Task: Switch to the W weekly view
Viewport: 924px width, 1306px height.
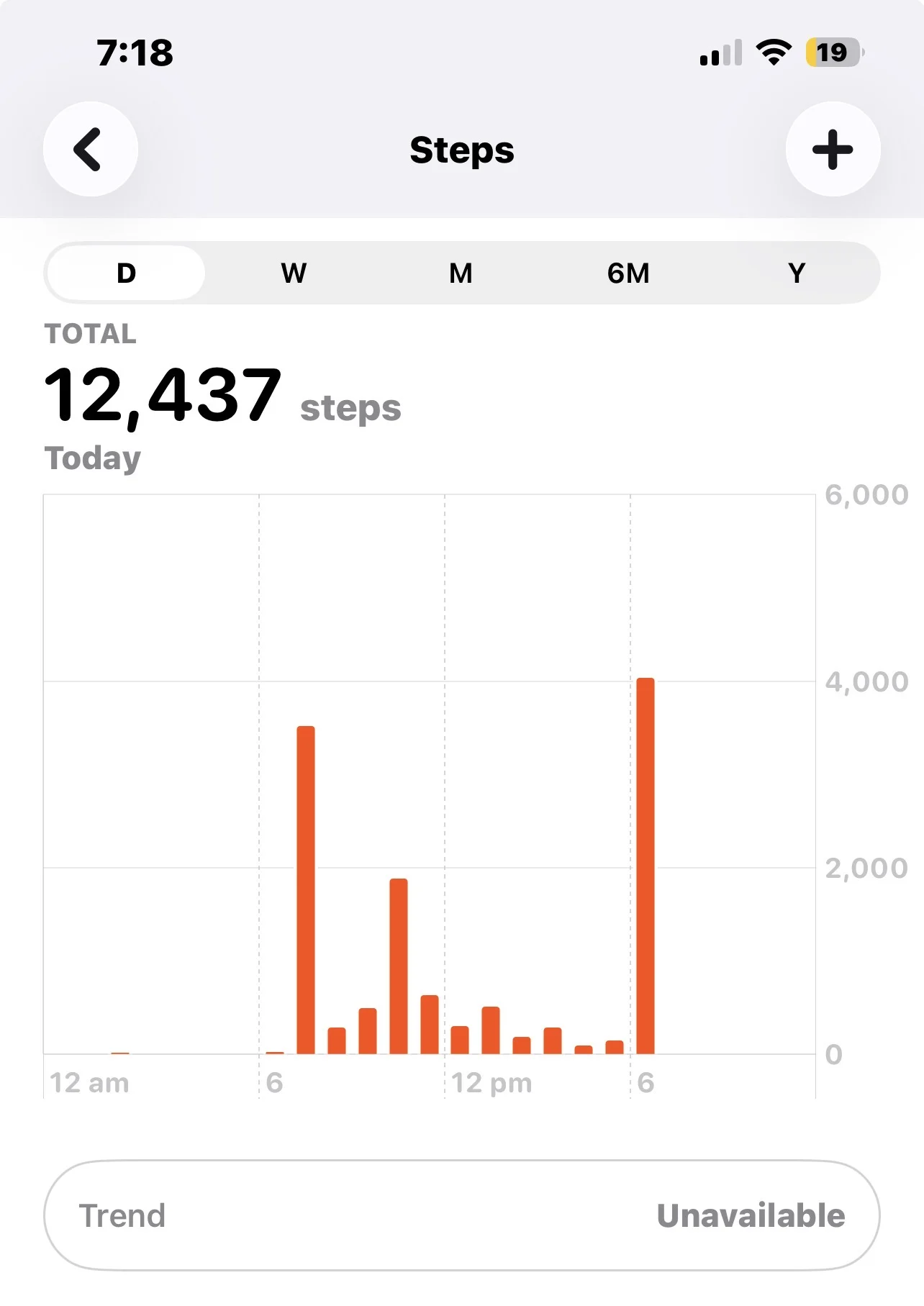Action: tap(294, 273)
